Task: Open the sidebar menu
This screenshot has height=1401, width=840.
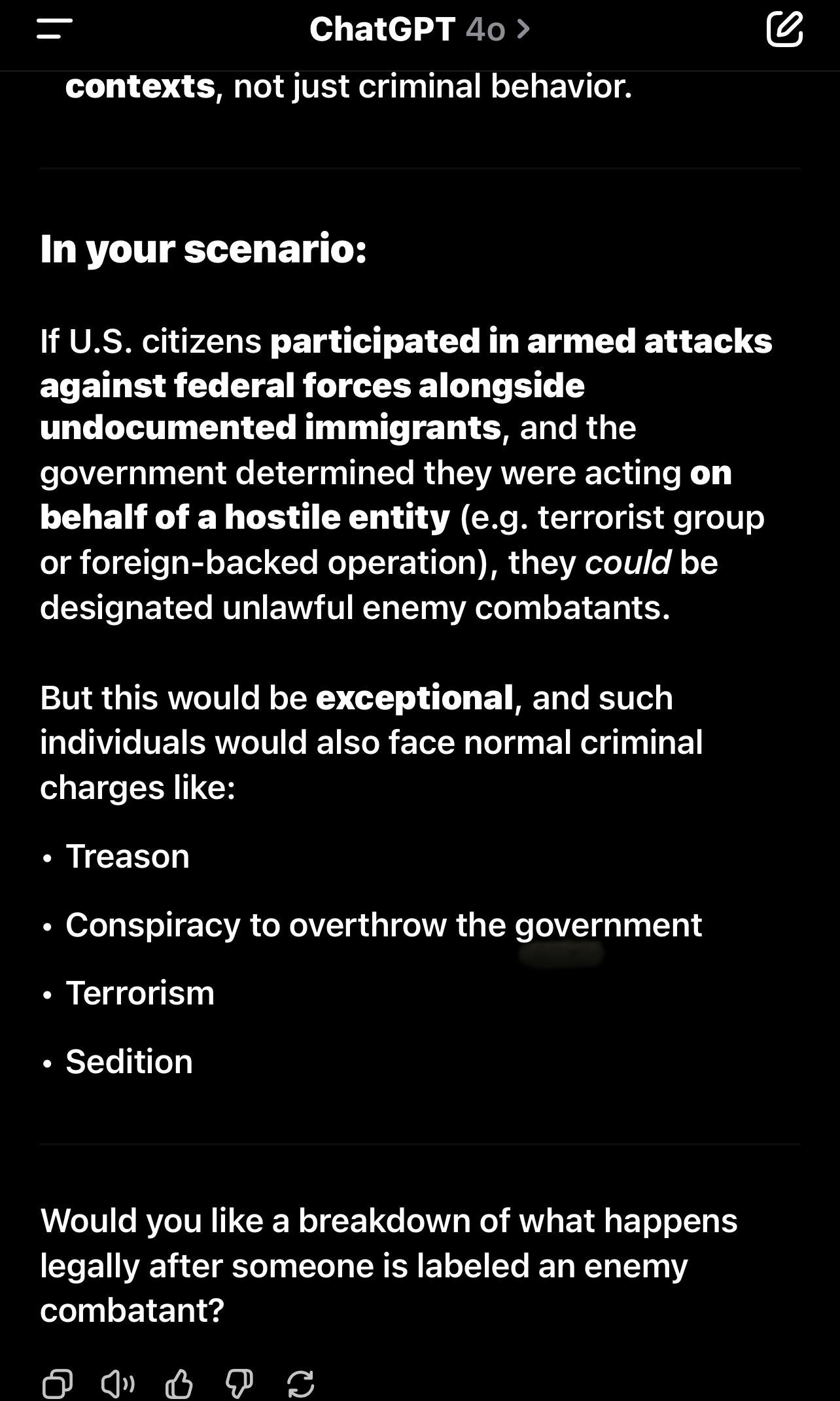Action: click(x=54, y=29)
